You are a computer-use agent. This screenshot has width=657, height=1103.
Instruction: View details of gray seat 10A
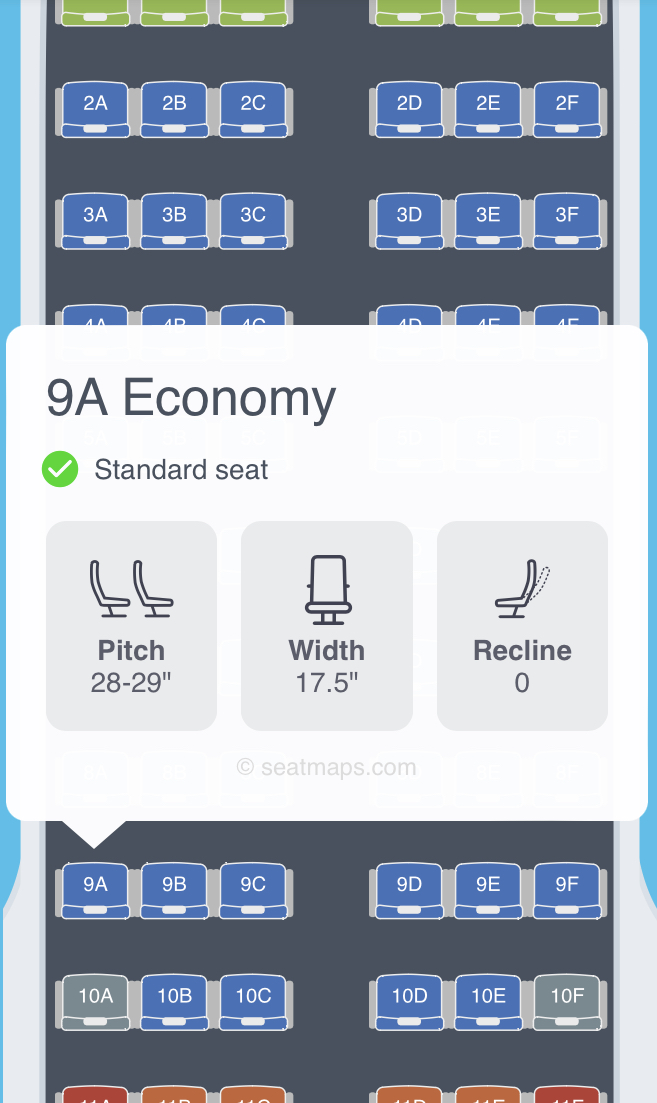click(96, 1002)
